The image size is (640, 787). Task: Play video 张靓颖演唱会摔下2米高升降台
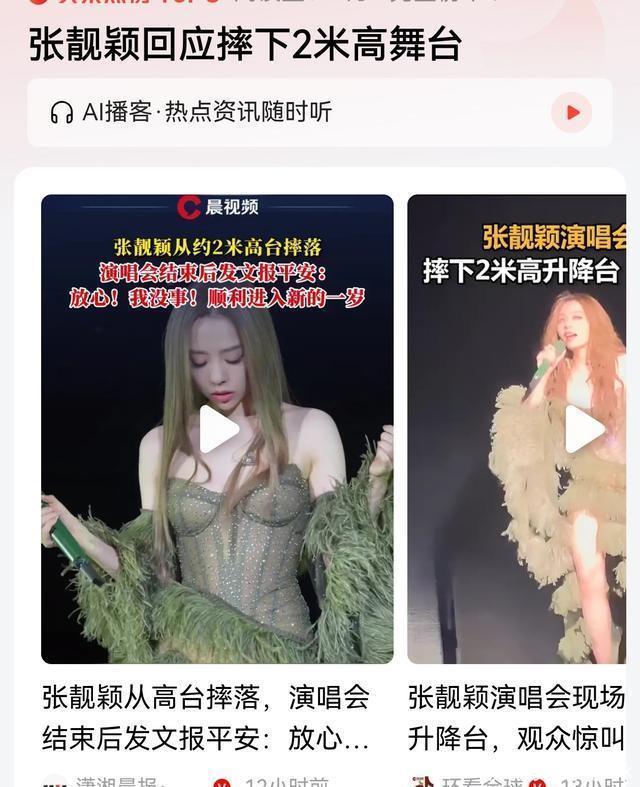584,429
